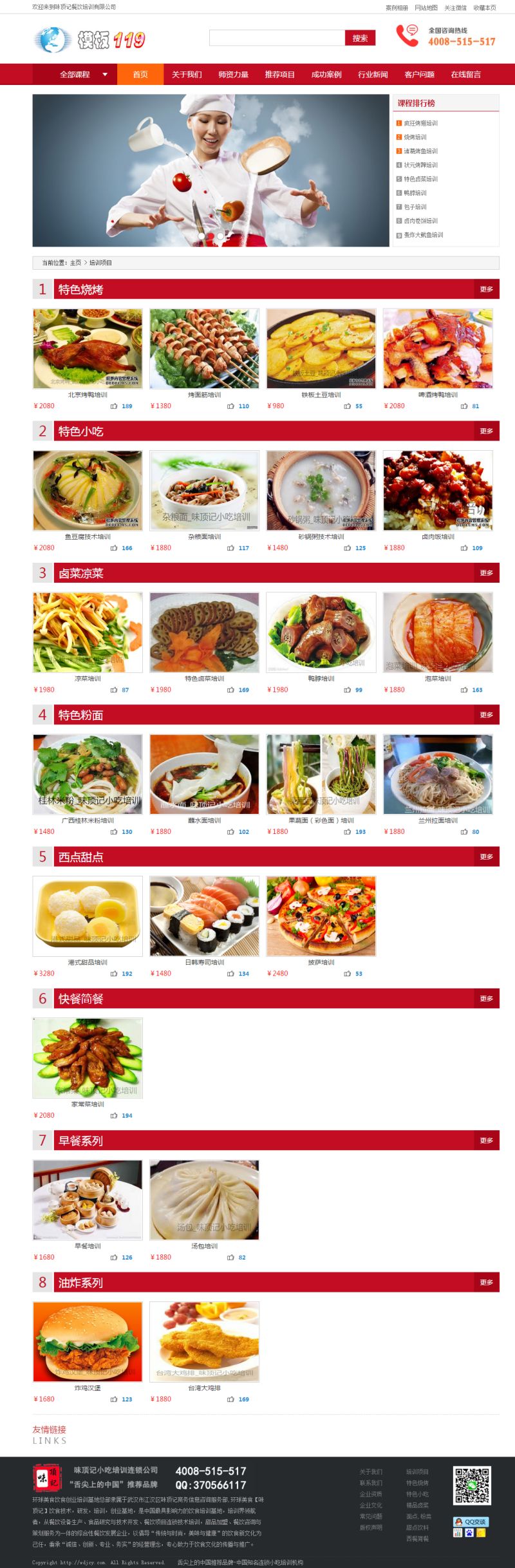Screen dimensions: 515x1568
Task: Click the red 搜索 button
Action: 360,38
